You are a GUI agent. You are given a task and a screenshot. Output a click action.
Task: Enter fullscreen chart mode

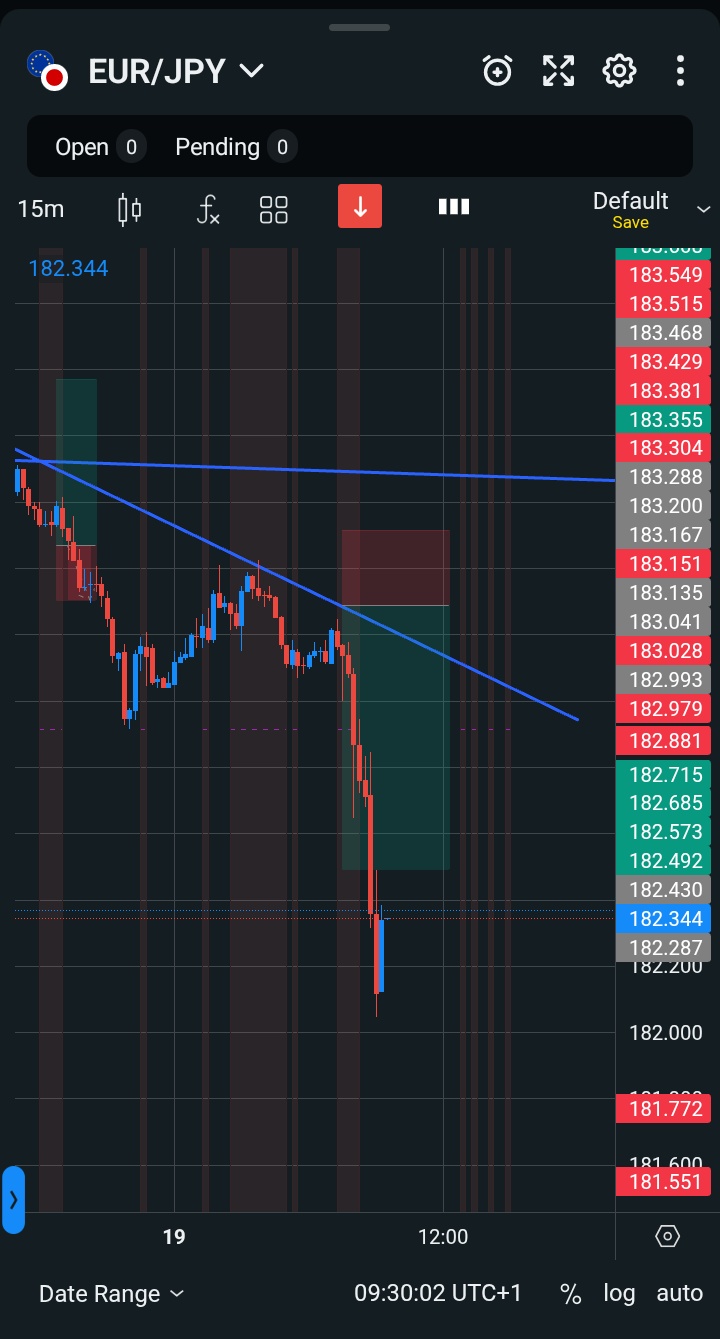pos(558,71)
